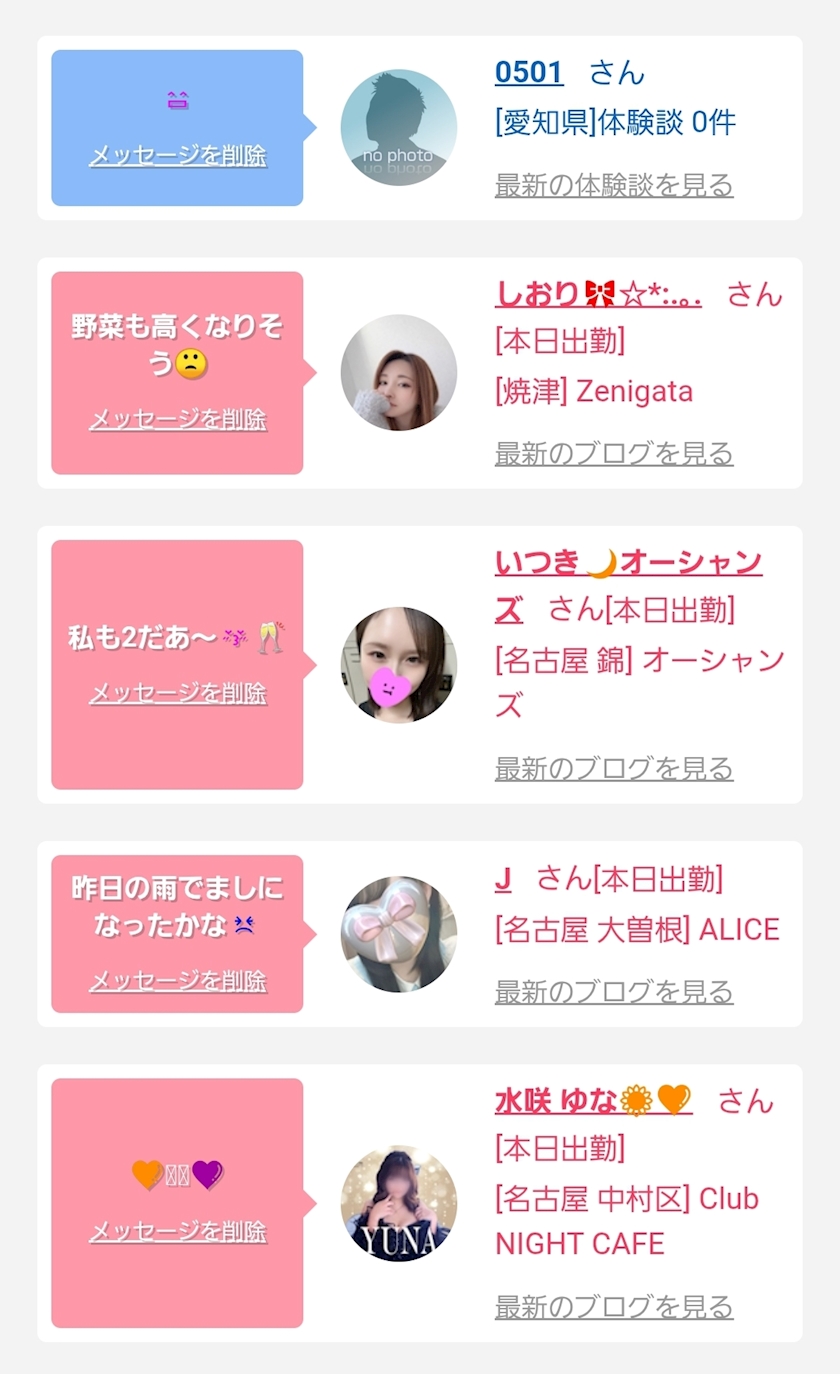Image resolution: width=840 pixels, height=1374 pixels.
Task: Open いつき オーシャンズ profile link
Action: [x=628, y=564]
